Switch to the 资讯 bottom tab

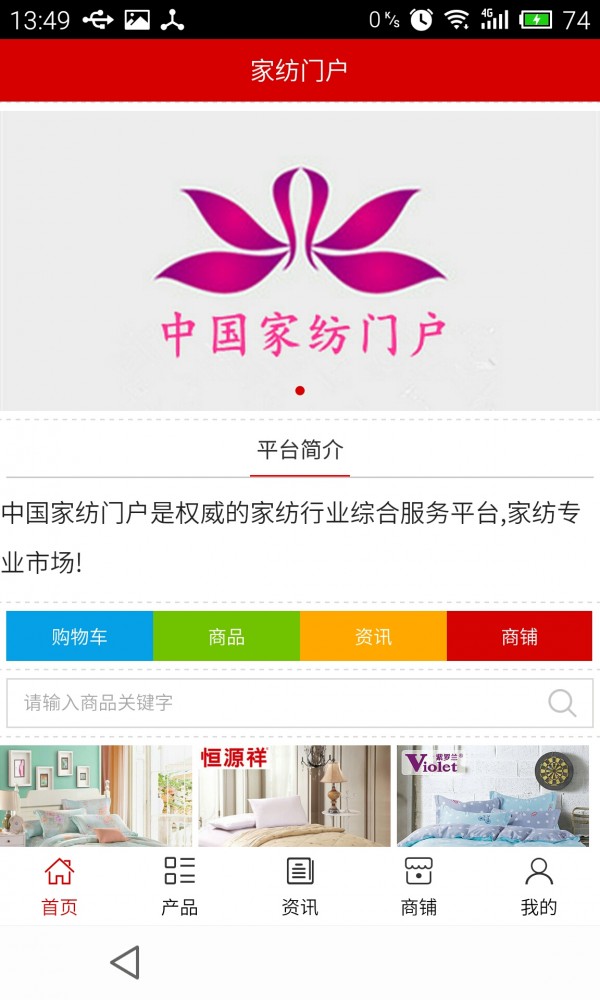[300, 886]
